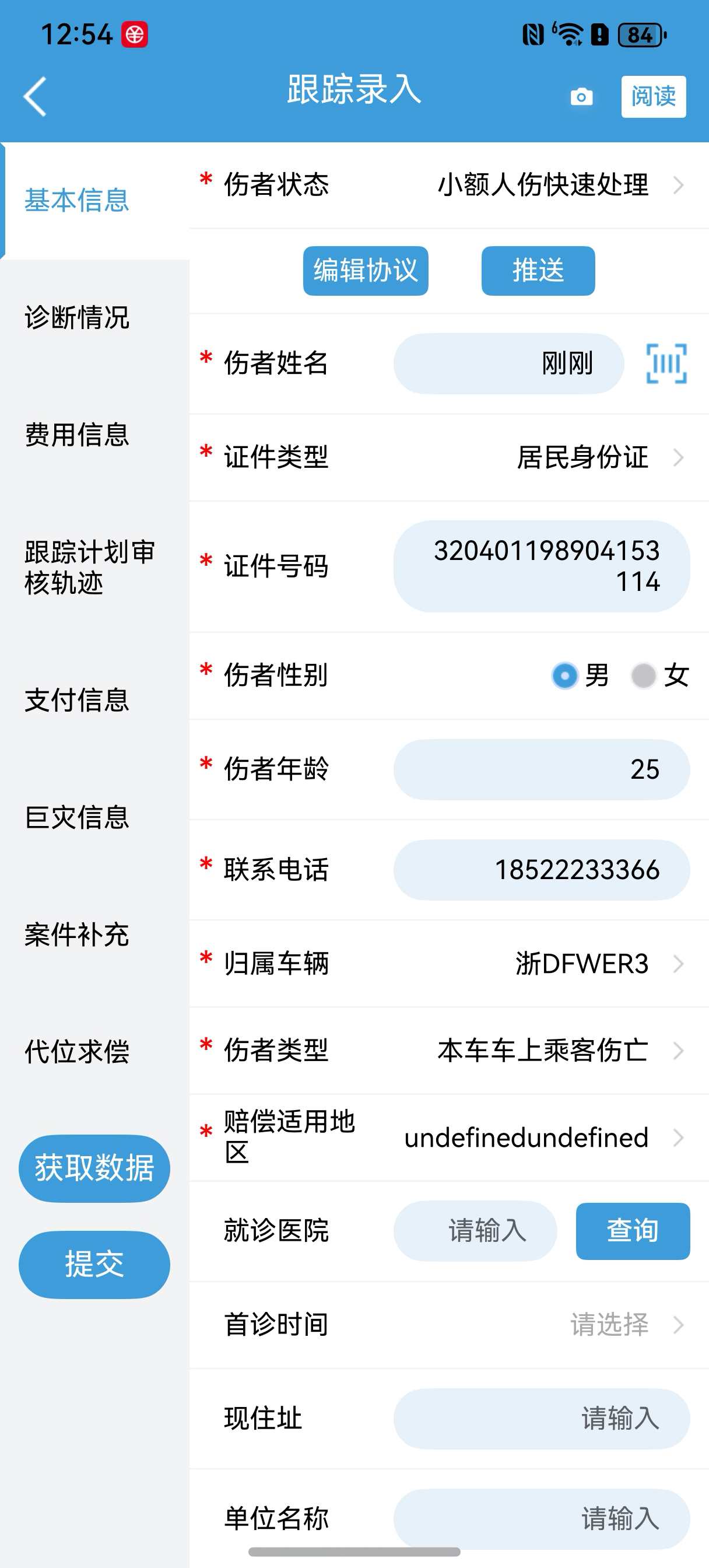Switch to the 费用信息 tab
This screenshot has height=1568, width=709.
77,435
